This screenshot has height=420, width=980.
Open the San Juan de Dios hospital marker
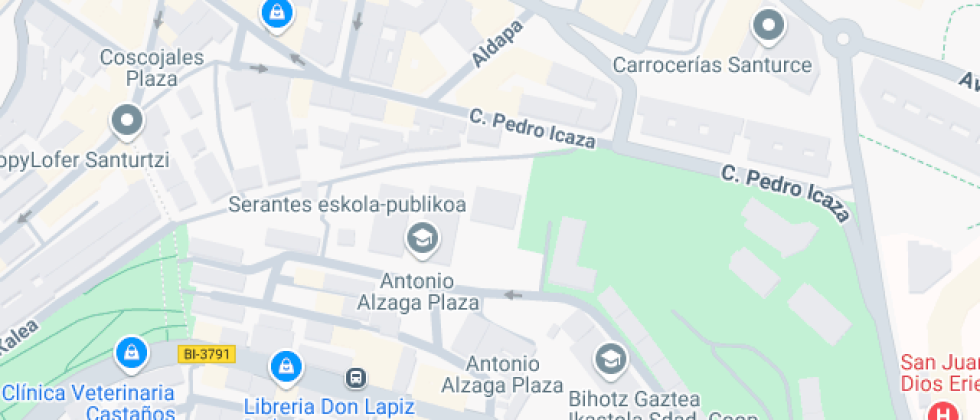click(x=940, y=410)
